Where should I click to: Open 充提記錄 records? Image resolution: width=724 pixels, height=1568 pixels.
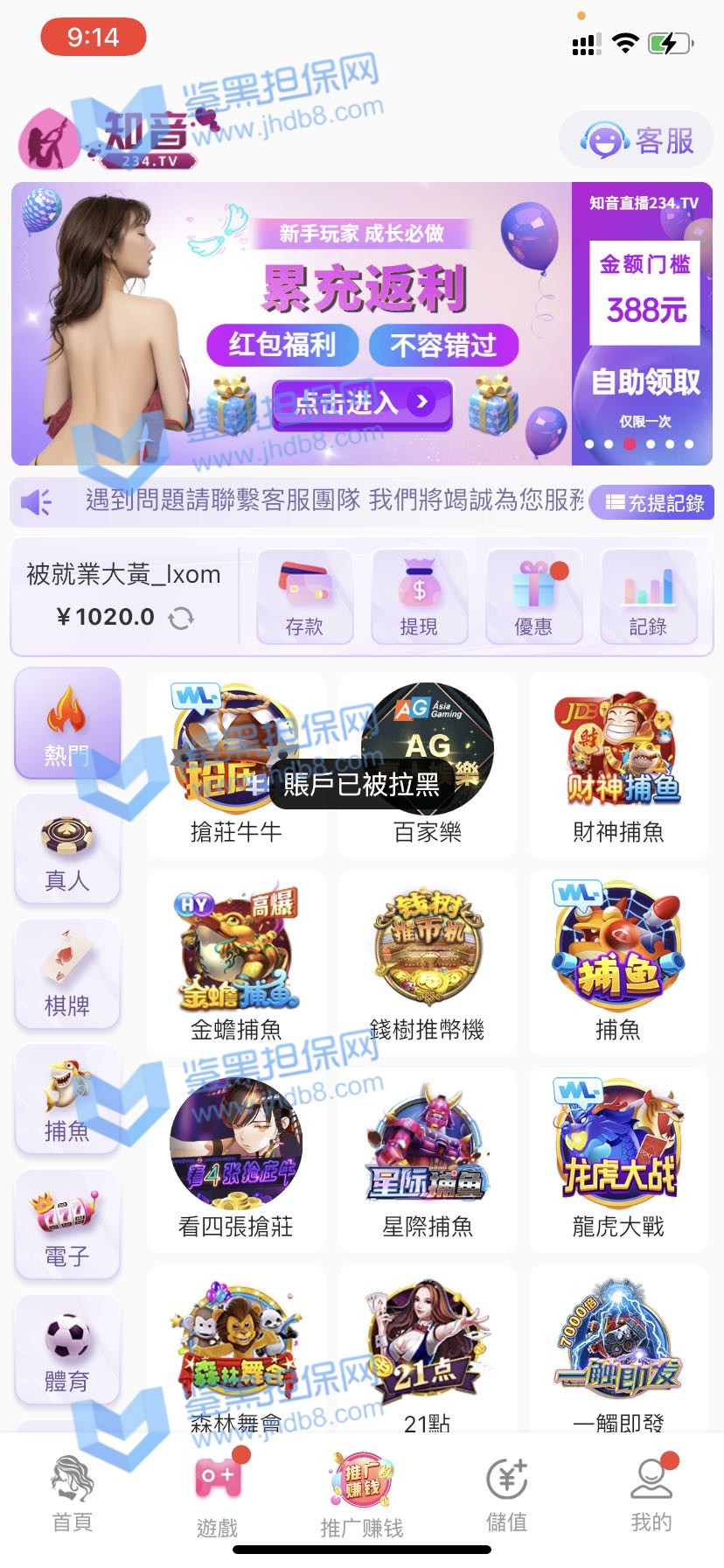click(x=652, y=502)
